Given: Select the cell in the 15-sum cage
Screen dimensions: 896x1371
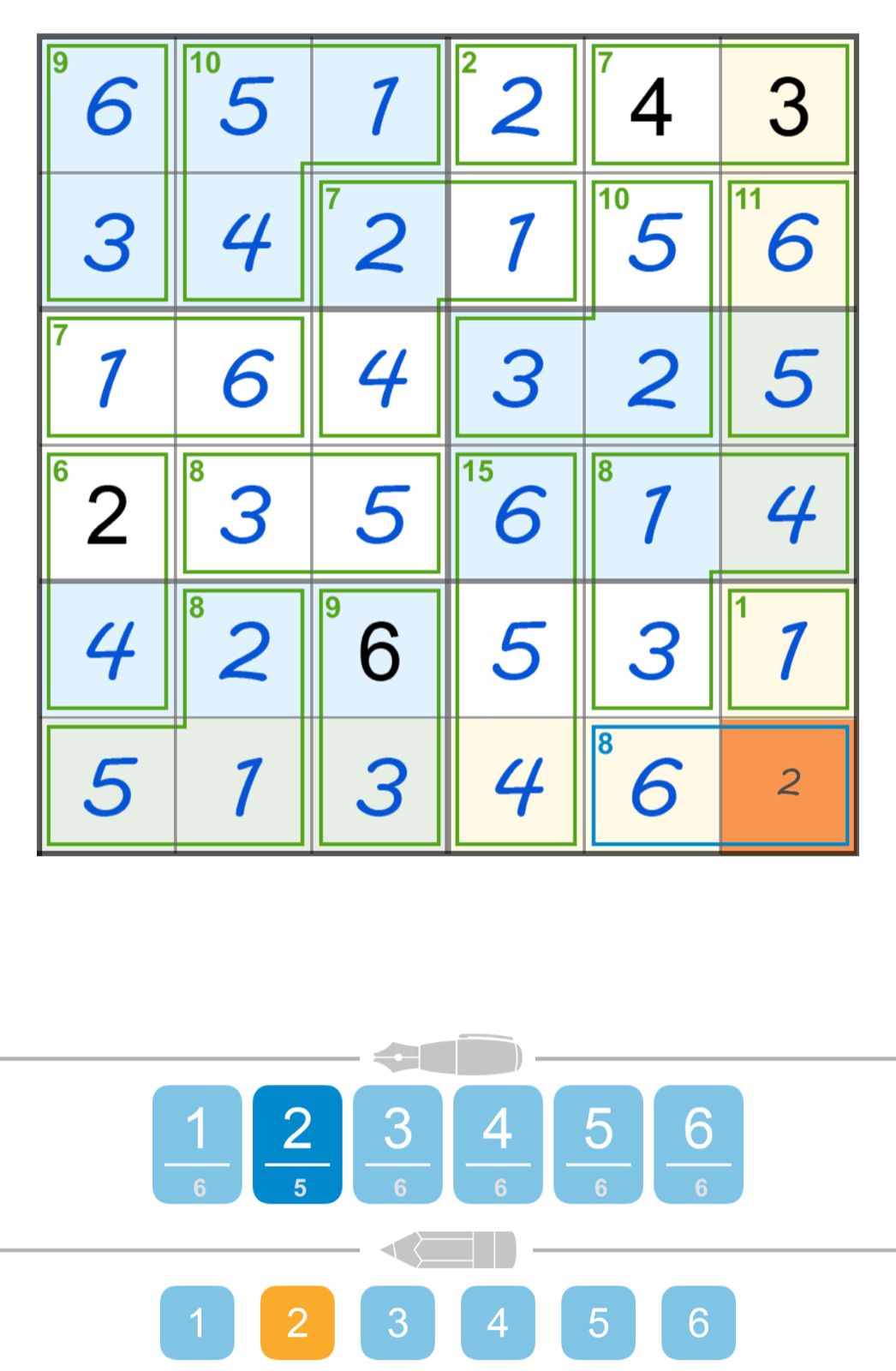Looking at the screenshot, I should tap(516, 514).
